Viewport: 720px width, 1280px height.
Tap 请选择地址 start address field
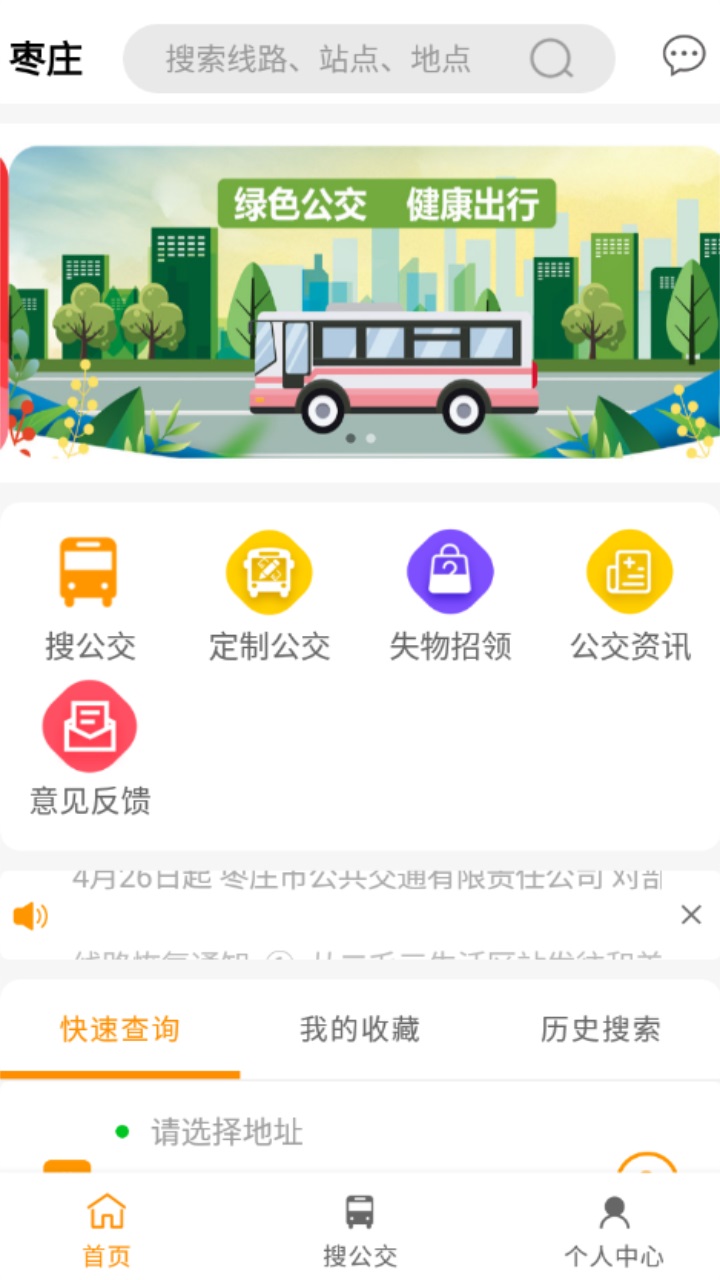227,1132
